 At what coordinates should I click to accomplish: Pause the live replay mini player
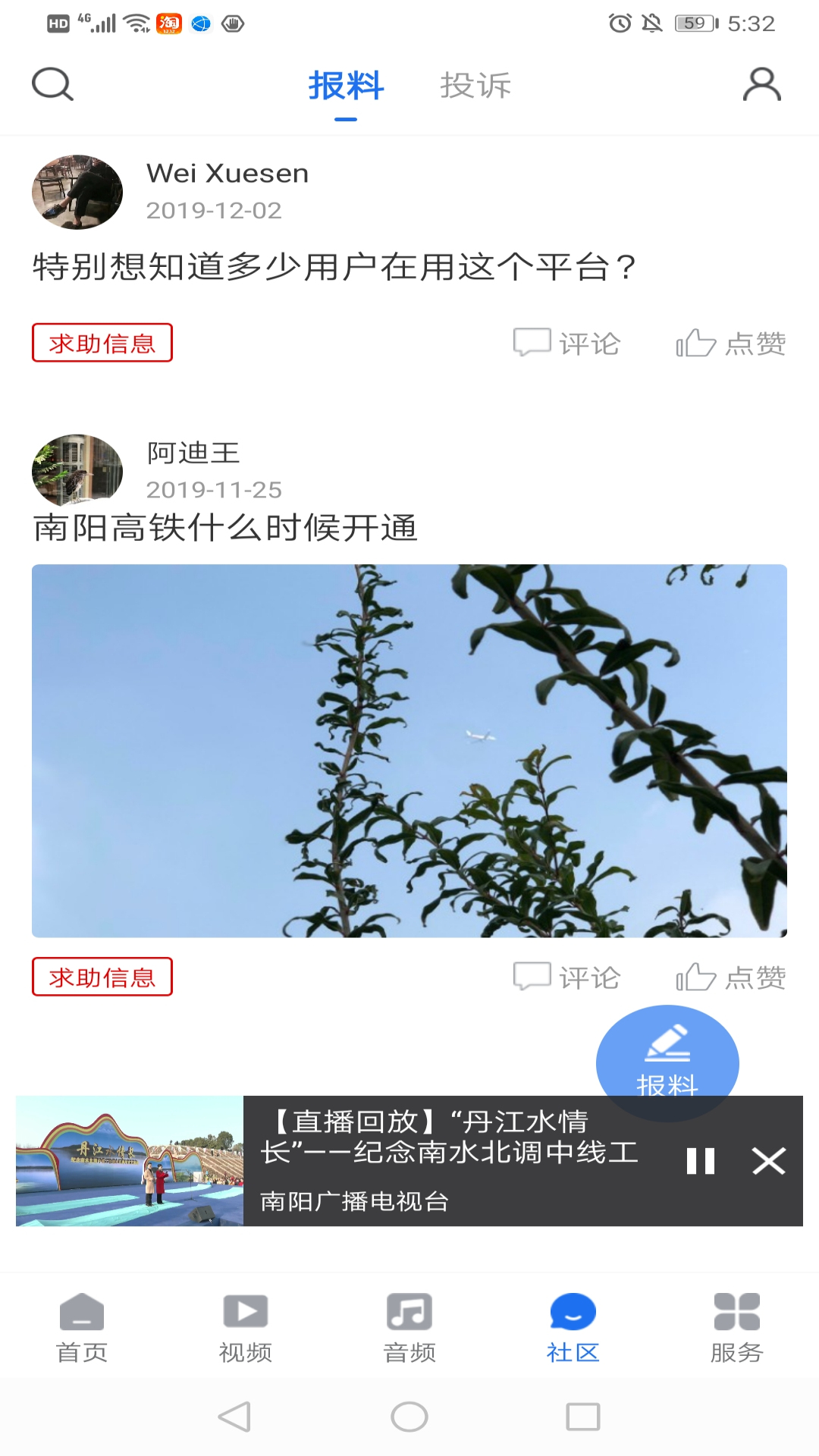pos(699,1160)
